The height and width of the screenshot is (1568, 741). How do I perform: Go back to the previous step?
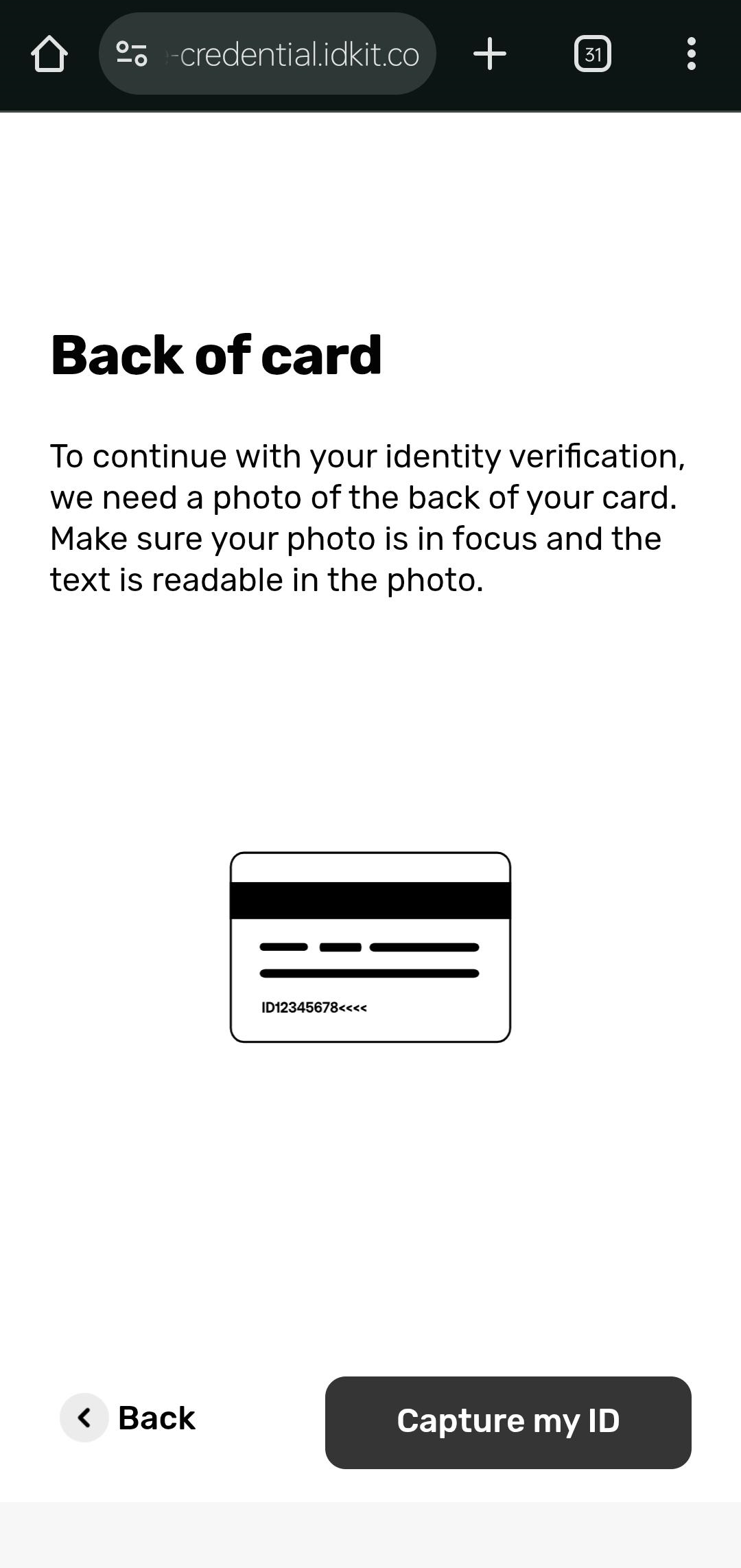[x=128, y=1418]
